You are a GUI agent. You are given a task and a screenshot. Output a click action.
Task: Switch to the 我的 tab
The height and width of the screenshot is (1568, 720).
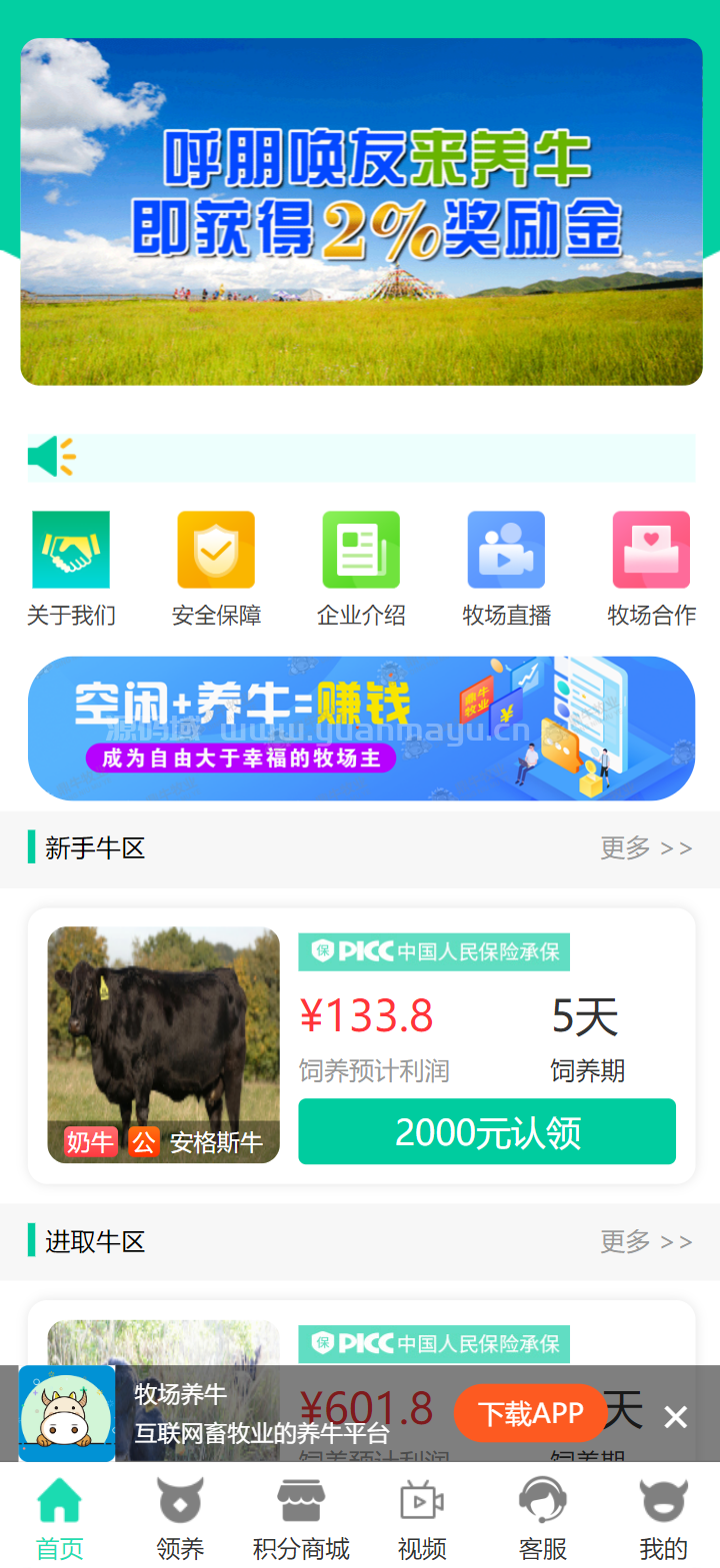point(663,1519)
